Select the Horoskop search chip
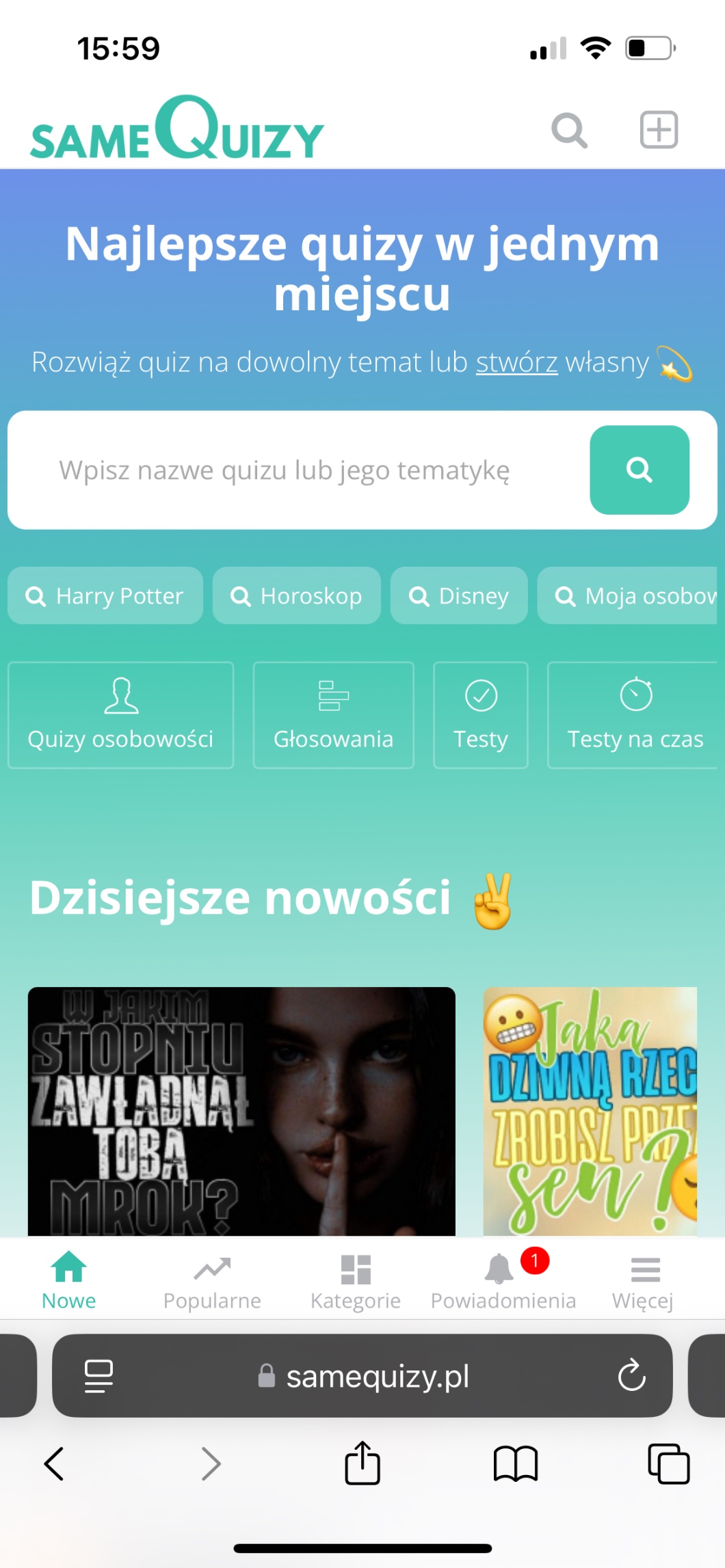 click(x=296, y=596)
